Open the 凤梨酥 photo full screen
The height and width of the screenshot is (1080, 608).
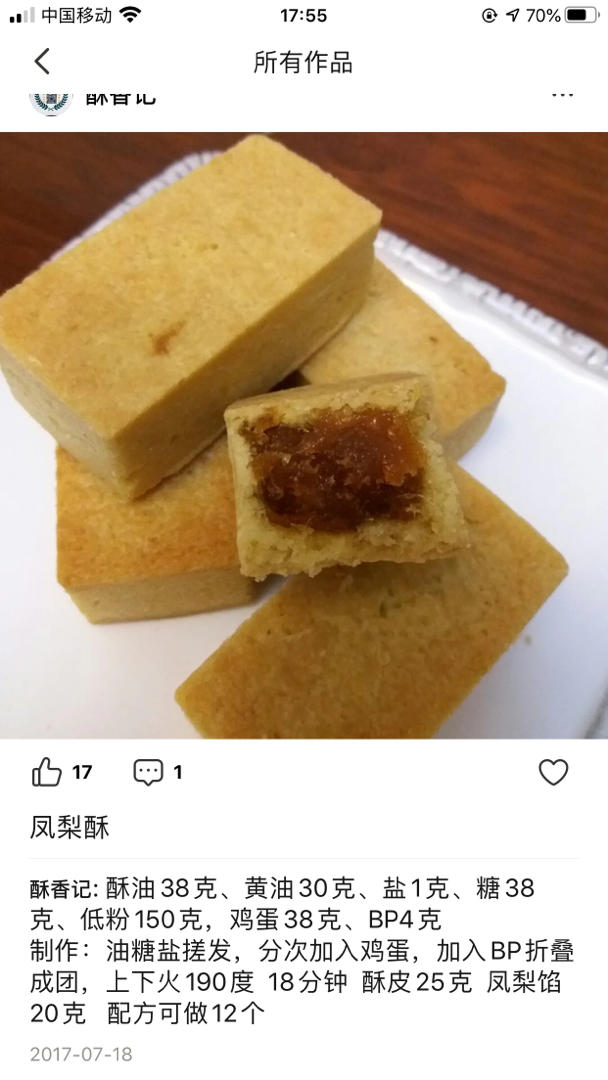coord(304,435)
